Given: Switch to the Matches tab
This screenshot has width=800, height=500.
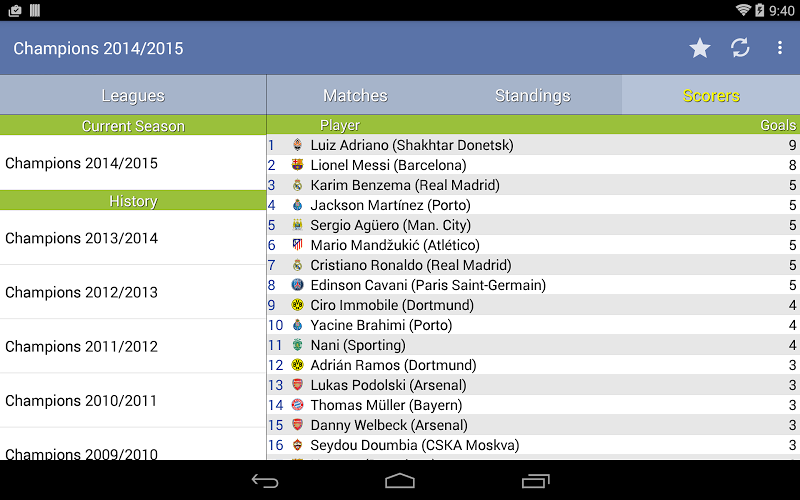Looking at the screenshot, I should (355, 96).
